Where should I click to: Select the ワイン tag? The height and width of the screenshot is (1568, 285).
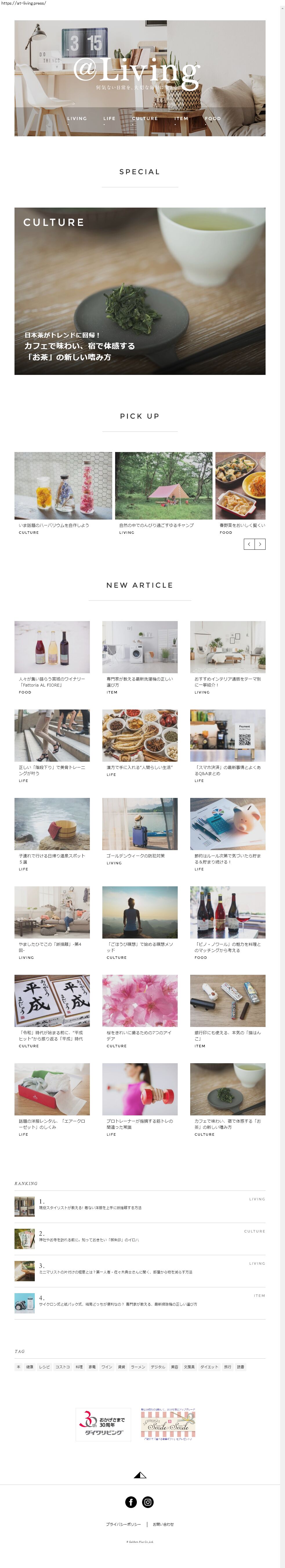pos(107,1367)
